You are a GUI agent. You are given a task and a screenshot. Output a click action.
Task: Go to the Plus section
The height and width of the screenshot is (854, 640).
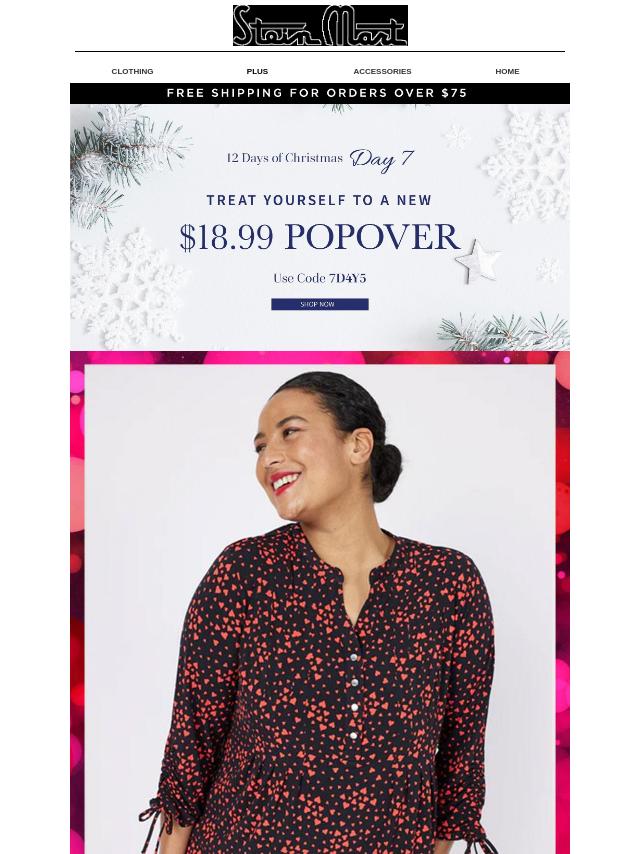(257, 71)
